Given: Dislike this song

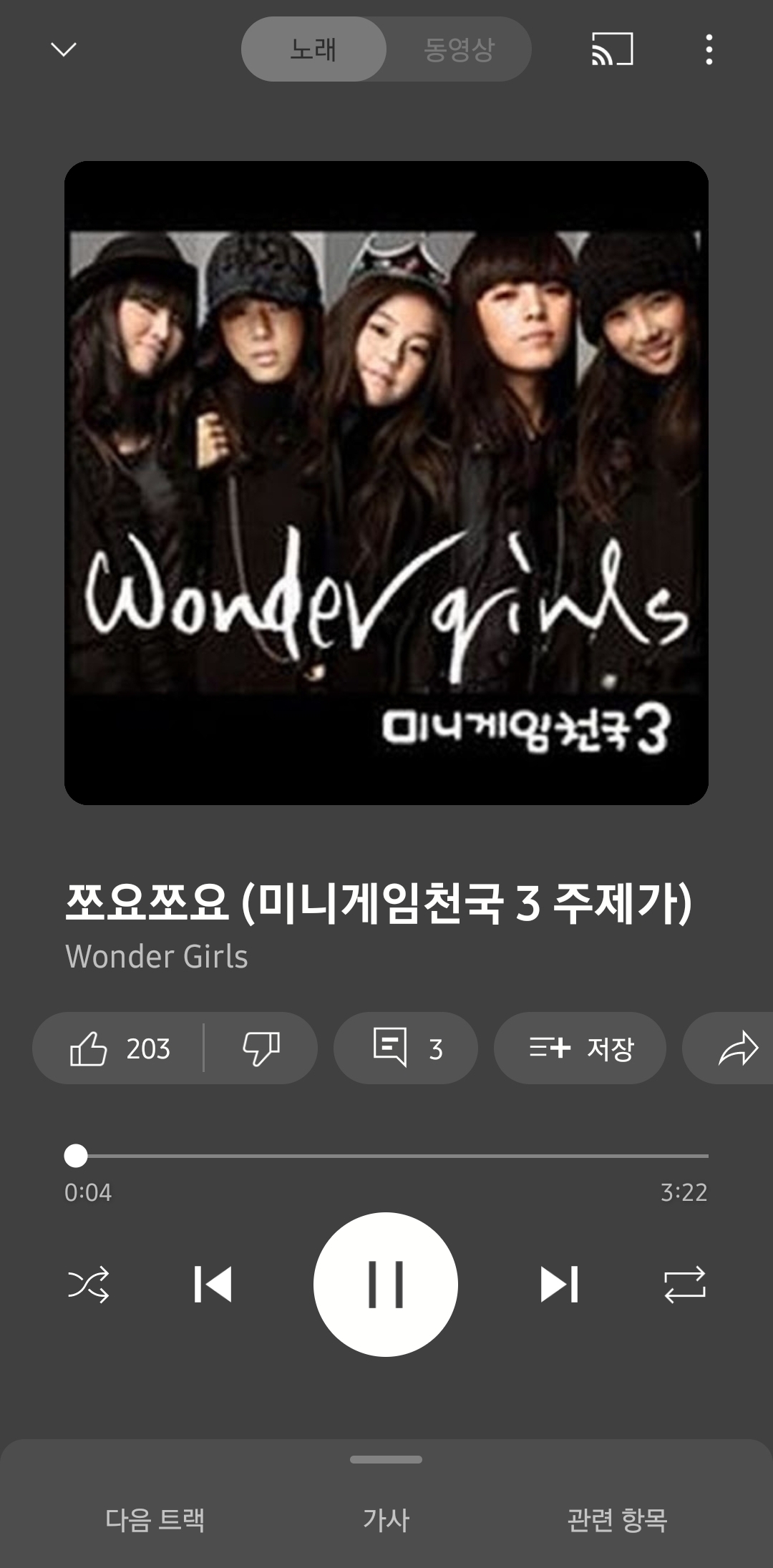Looking at the screenshot, I should 261,1048.
